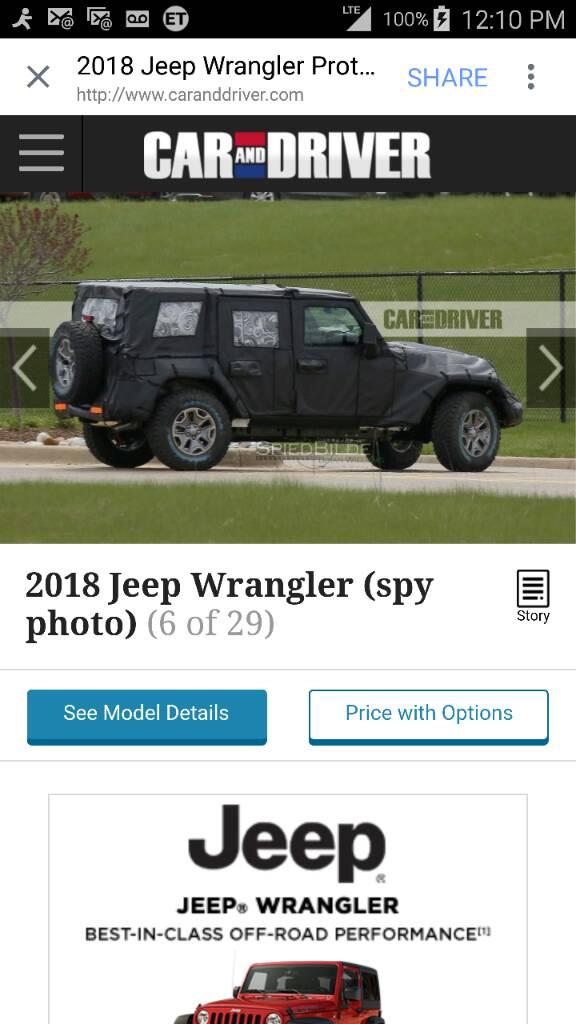Close the in-app browser tab
The image size is (576, 1024).
38,77
